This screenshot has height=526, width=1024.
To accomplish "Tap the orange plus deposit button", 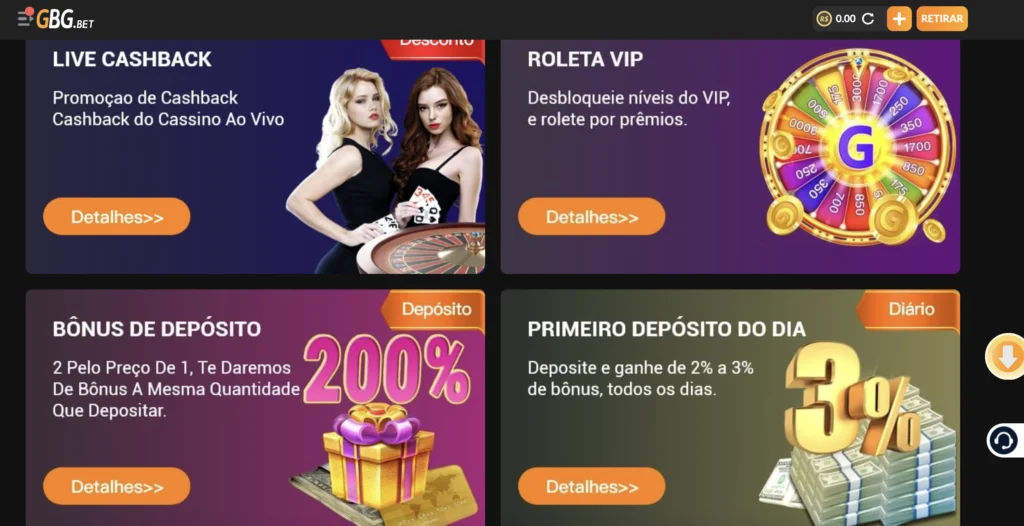I will tap(898, 18).
